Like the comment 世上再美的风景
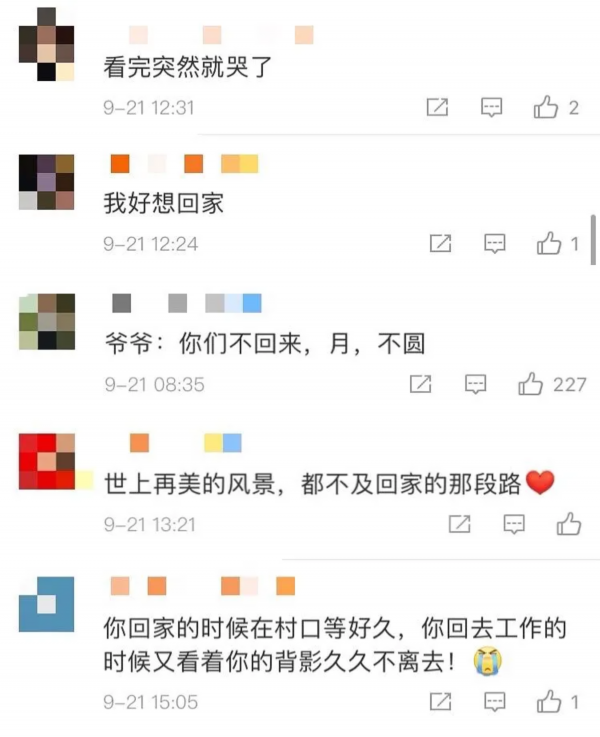 [569, 524]
